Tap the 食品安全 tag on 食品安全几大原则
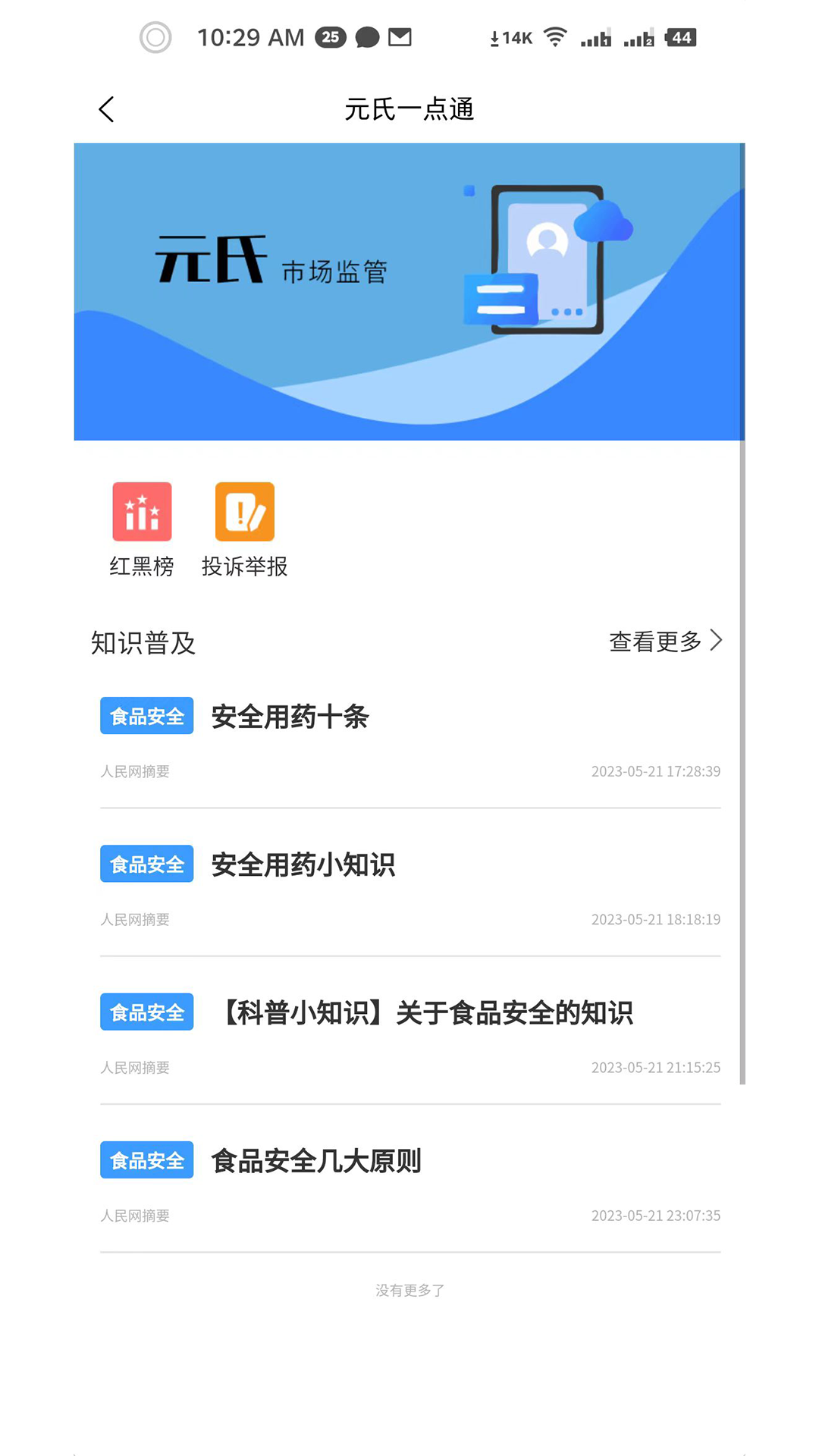 146,1159
